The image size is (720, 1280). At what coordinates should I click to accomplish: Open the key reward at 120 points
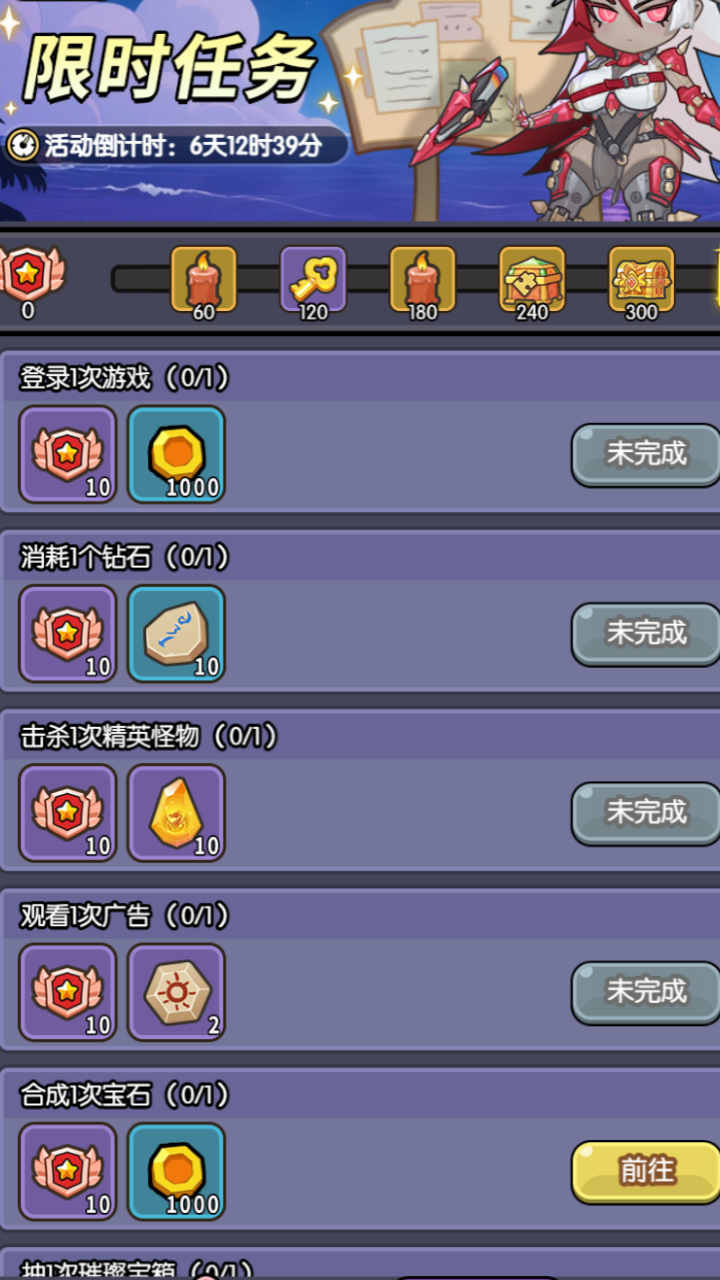(313, 279)
